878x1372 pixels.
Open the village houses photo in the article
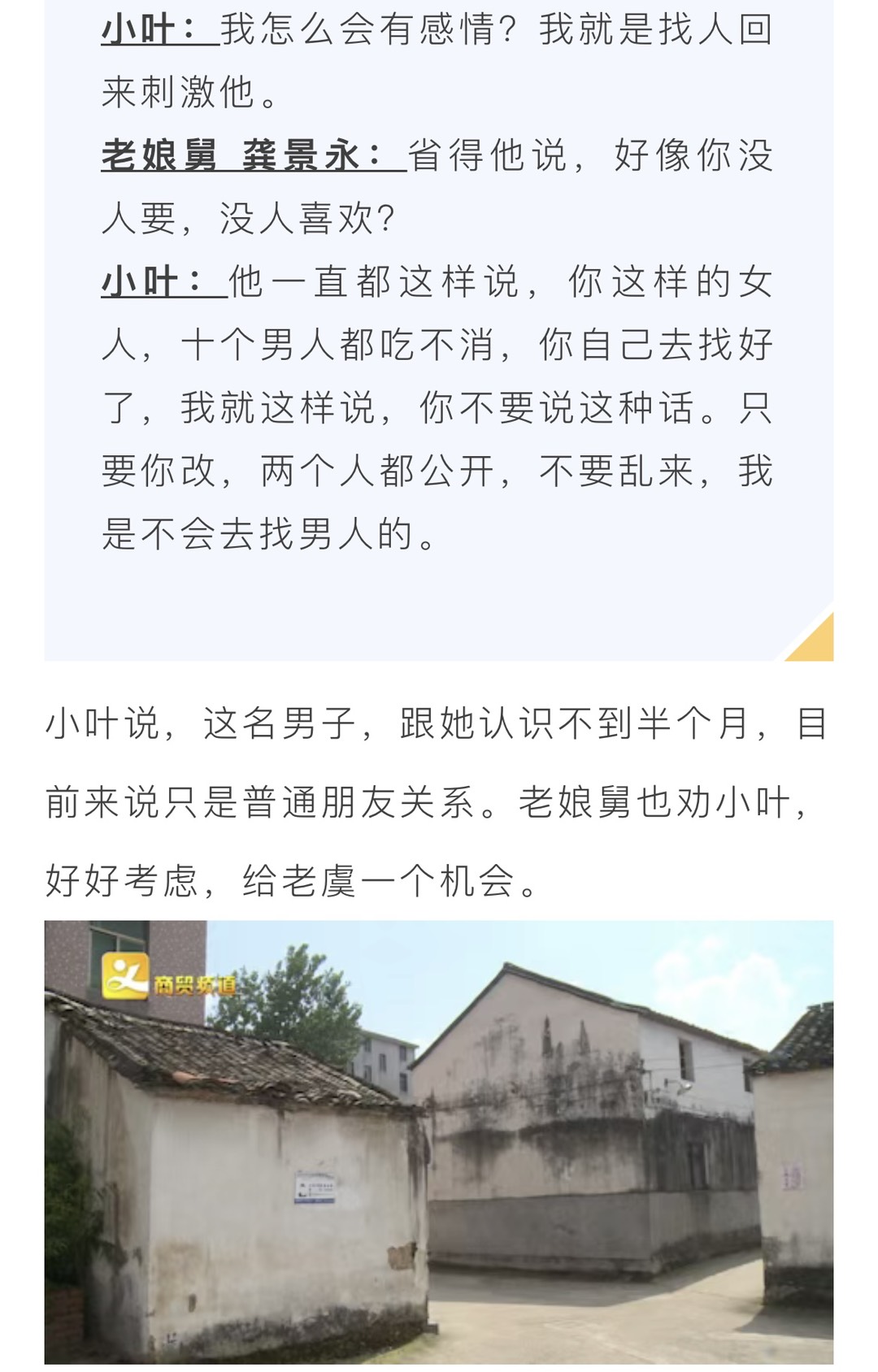[439, 1141]
